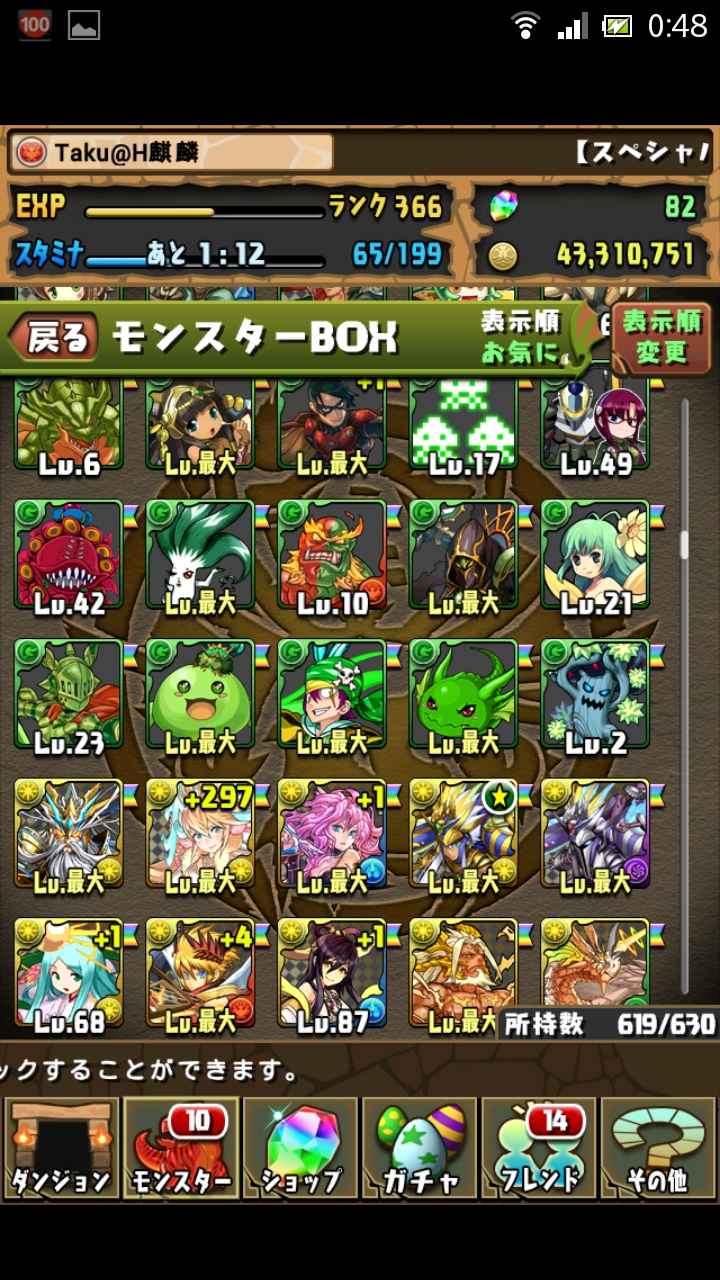Switch to the ガチャ tab
The image size is (720, 1280).
point(420,1148)
